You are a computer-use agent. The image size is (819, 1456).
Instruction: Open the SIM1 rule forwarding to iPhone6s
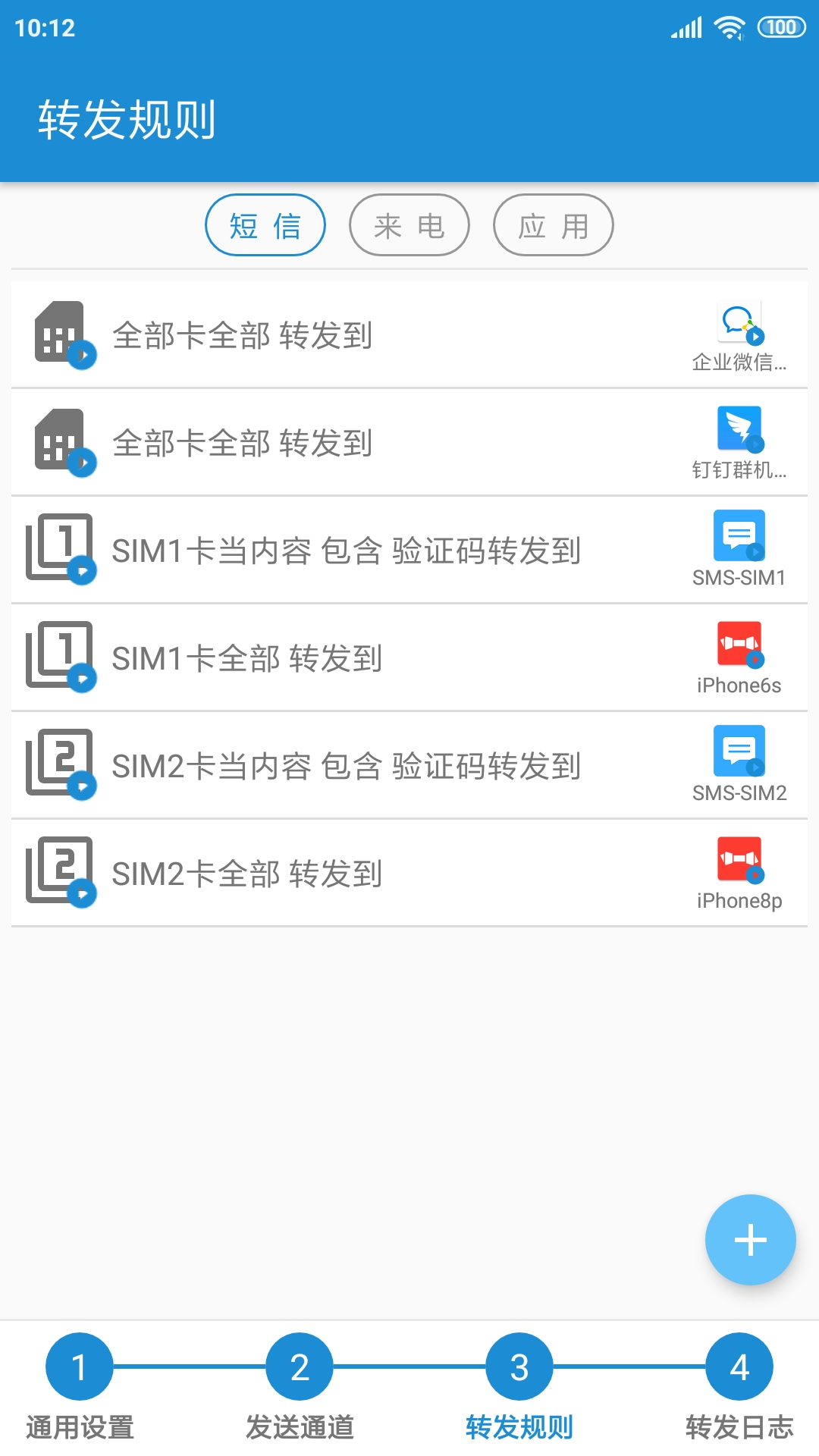409,658
